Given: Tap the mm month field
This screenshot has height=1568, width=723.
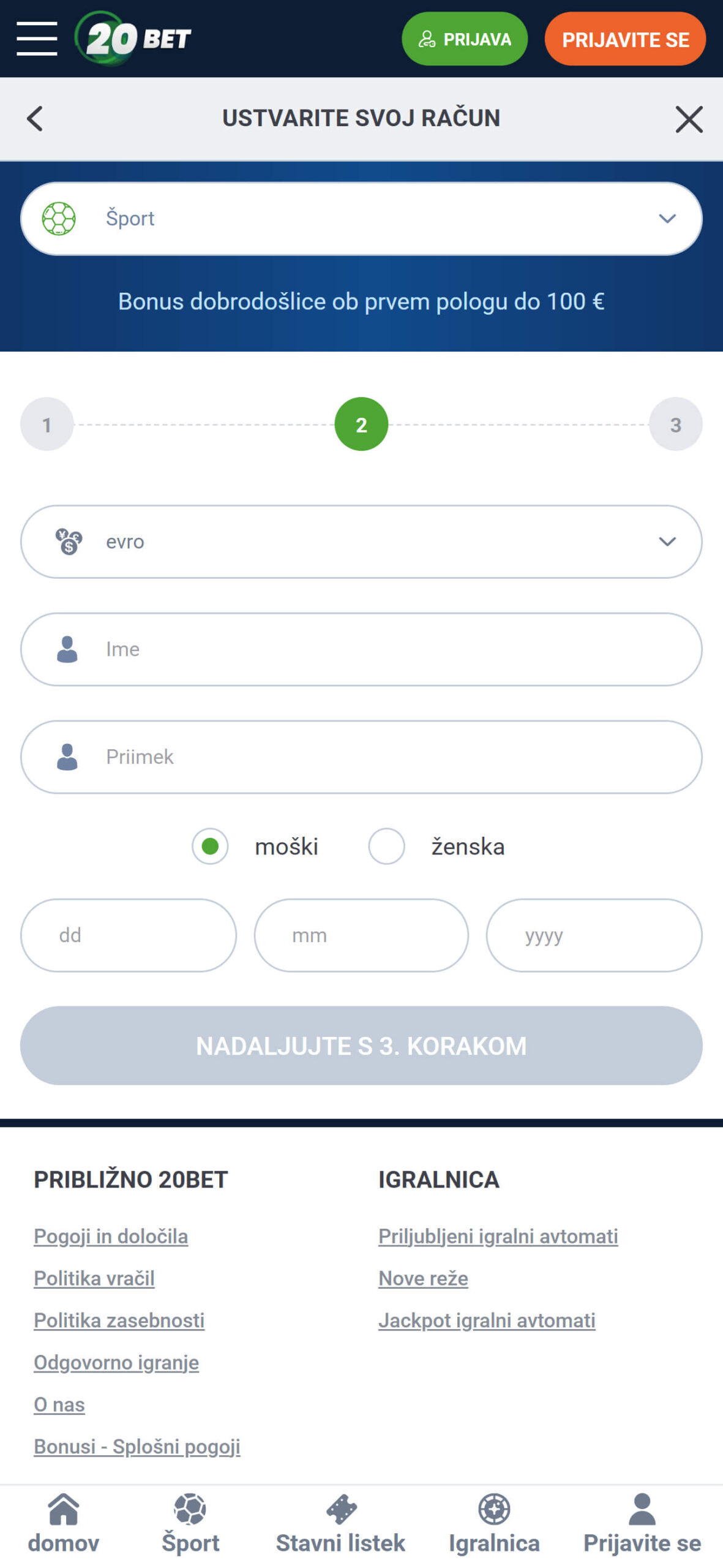Looking at the screenshot, I should pos(361,935).
